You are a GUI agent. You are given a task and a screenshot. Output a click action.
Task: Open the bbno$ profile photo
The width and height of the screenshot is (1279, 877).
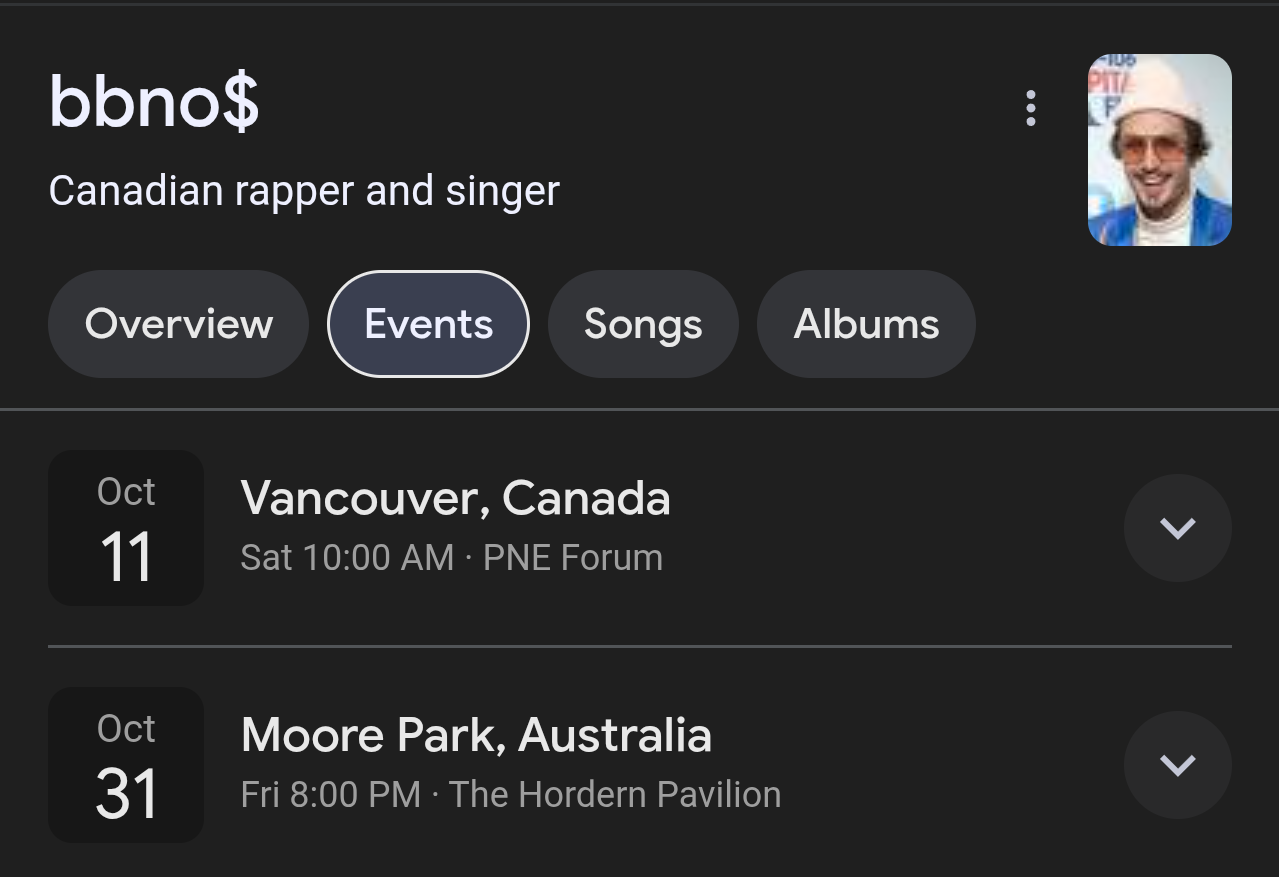coord(1159,150)
